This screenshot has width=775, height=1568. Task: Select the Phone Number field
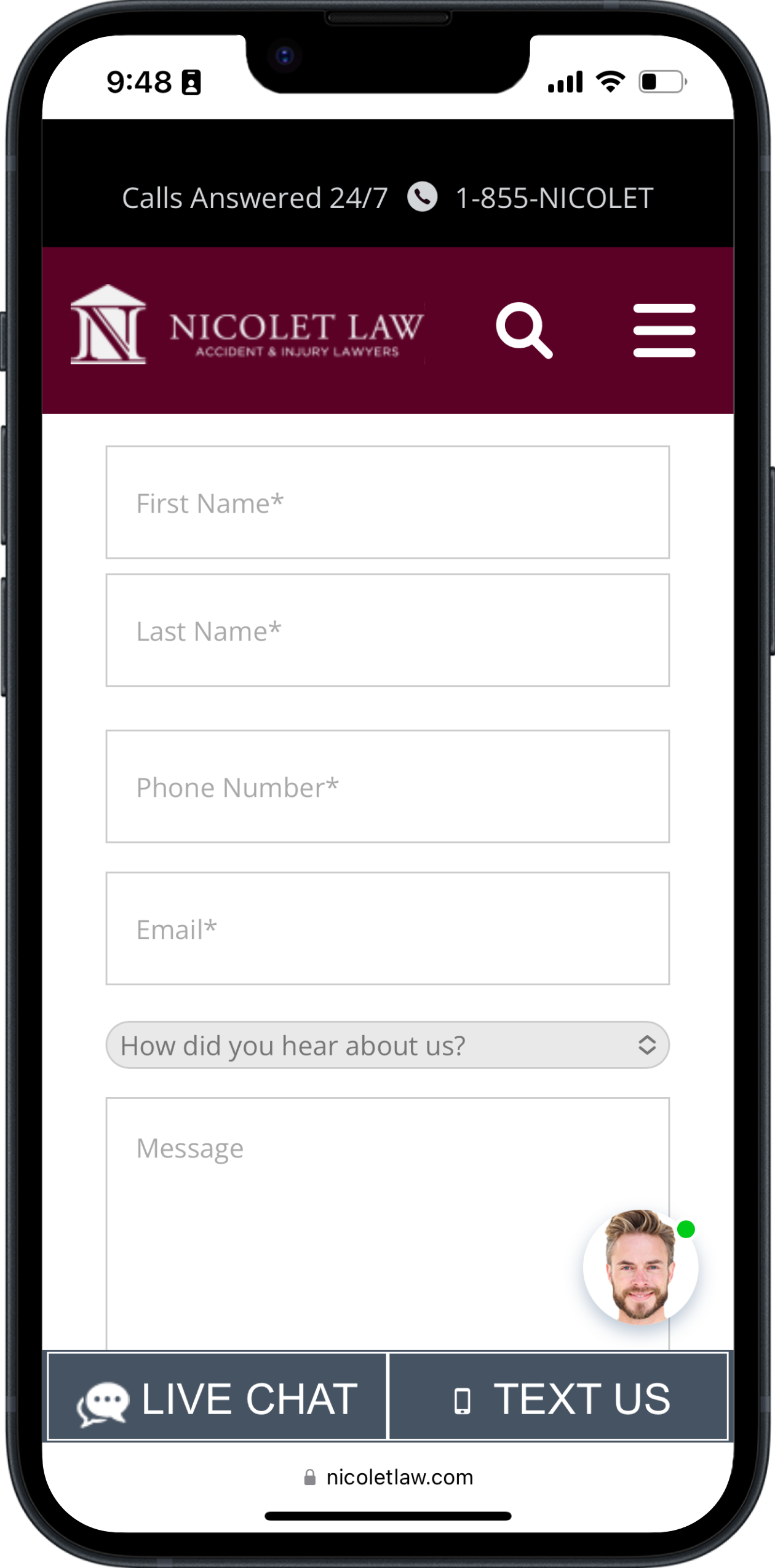click(387, 786)
